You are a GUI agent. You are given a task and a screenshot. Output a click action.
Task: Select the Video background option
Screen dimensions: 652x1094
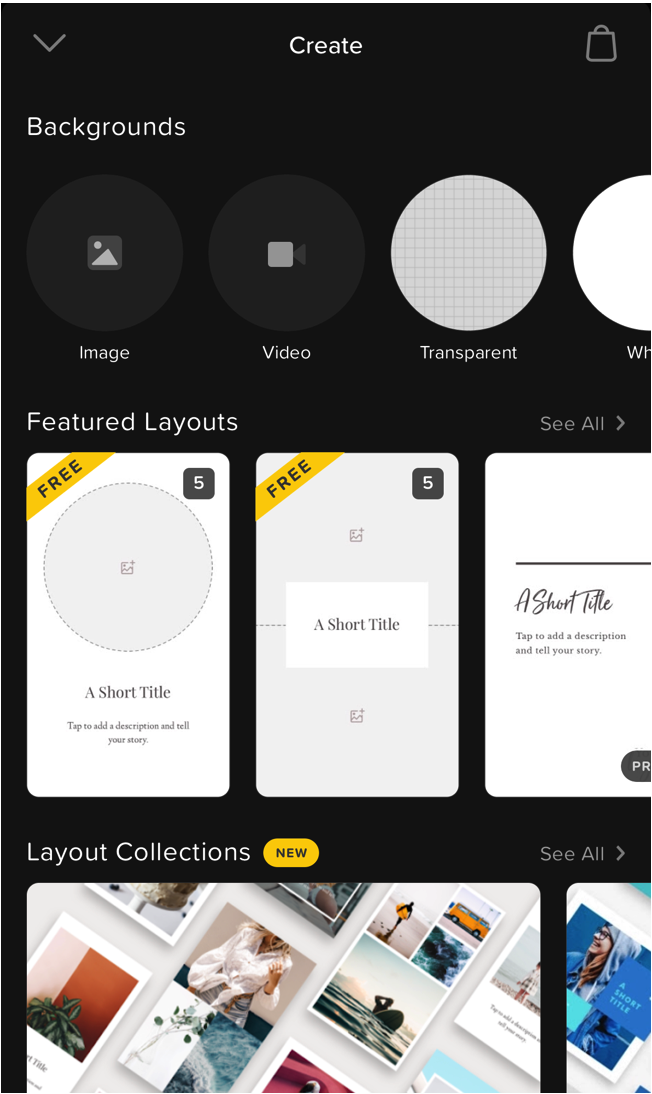pos(287,253)
